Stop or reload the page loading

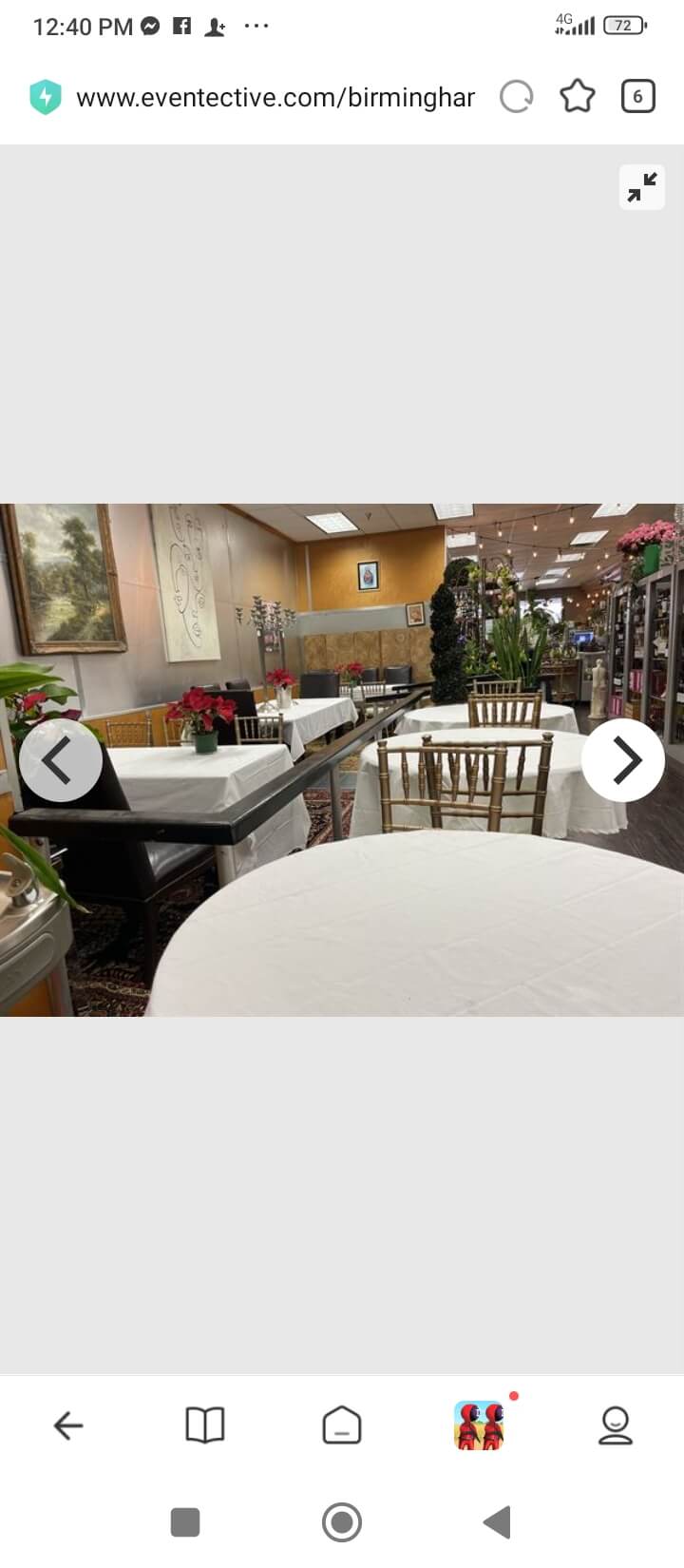pos(517,97)
